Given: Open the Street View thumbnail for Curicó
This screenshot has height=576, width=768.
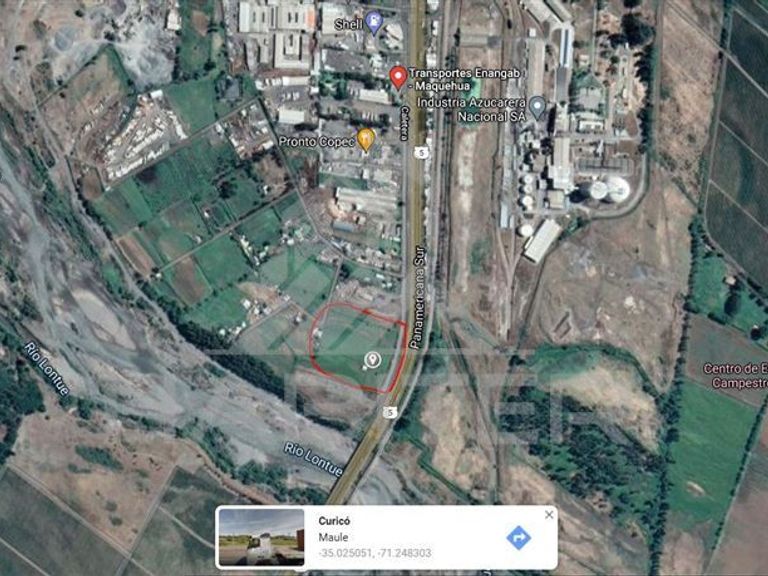Looking at the screenshot, I should click(x=262, y=537).
